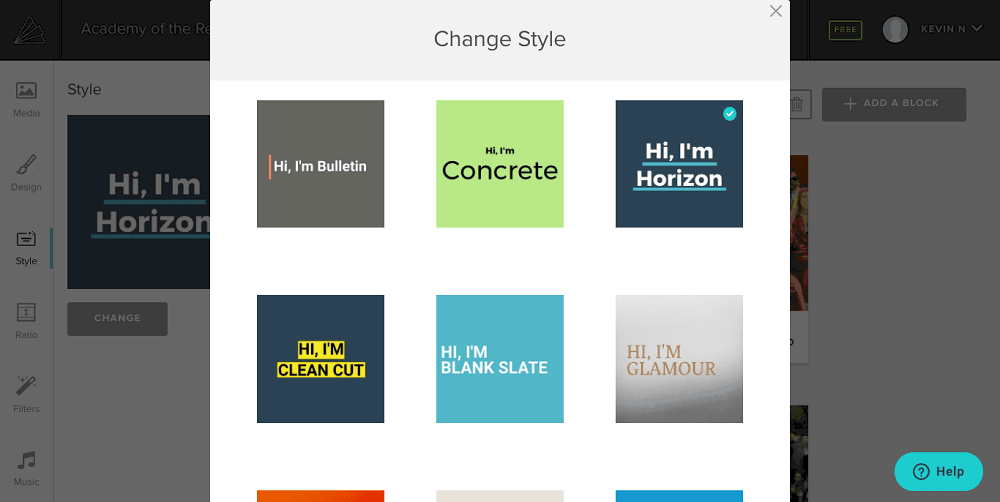Image resolution: width=1000 pixels, height=502 pixels.
Task: Apply the Clean Cut style
Action: 320,359
